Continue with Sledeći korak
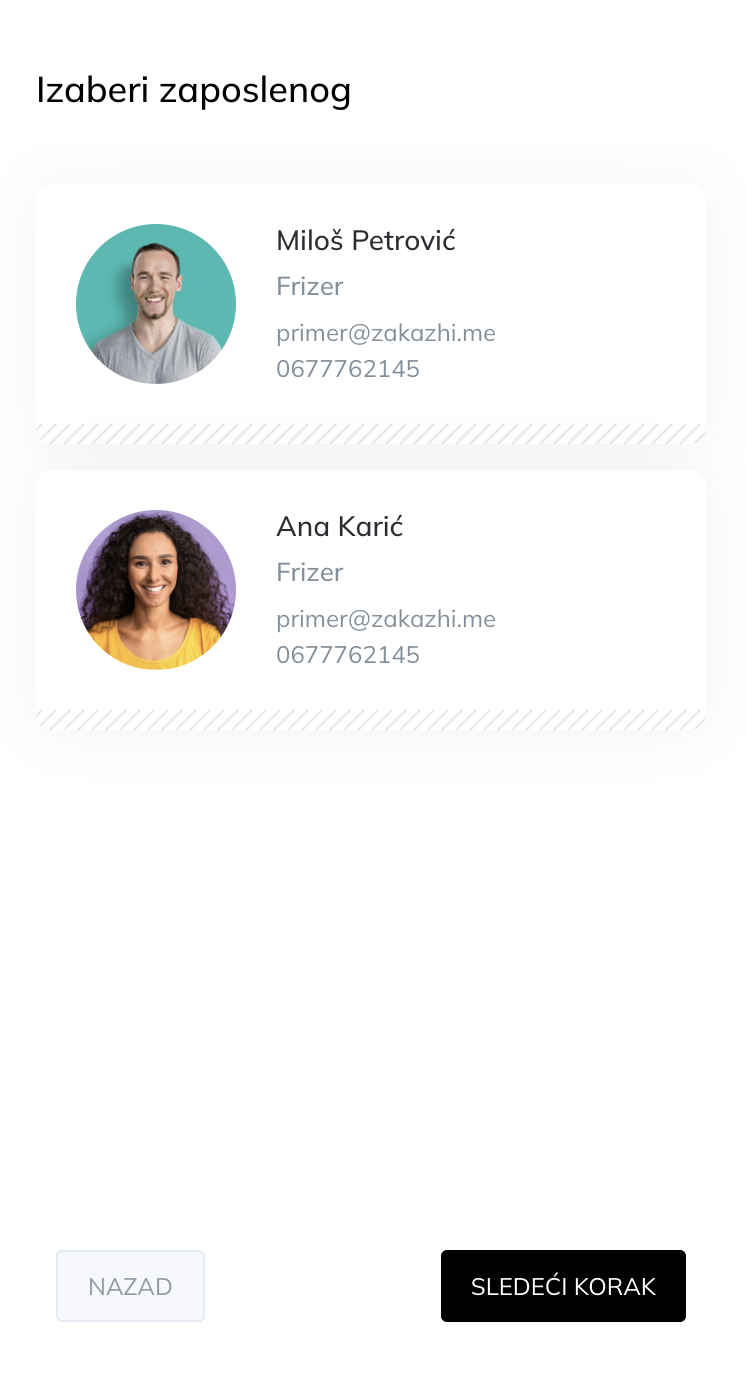The width and height of the screenshot is (746, 1382). tap(563, 1286)
